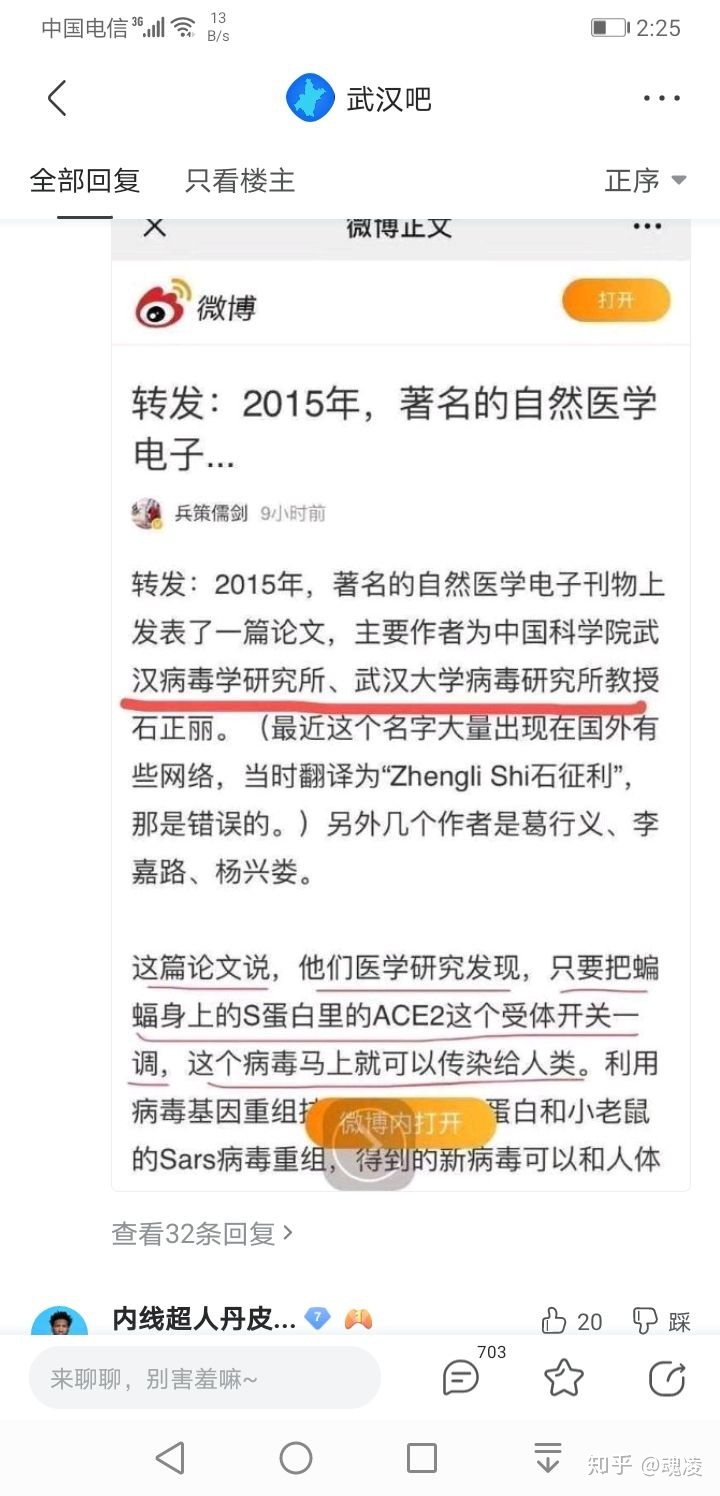Go back using the top-left arrow
This screenshot has width=720, height=1496.
coord(57,98)
